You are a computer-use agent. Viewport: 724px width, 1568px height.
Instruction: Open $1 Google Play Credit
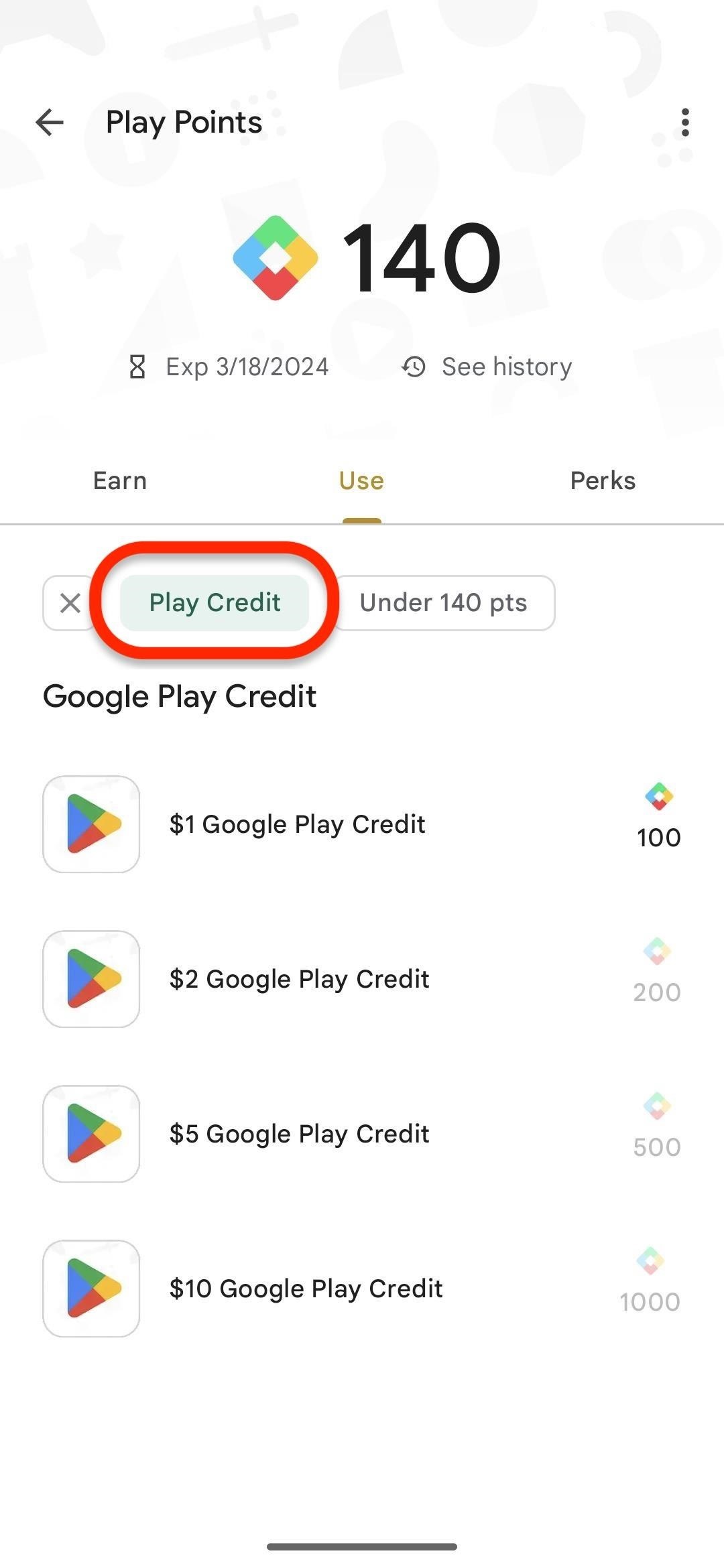362,824
